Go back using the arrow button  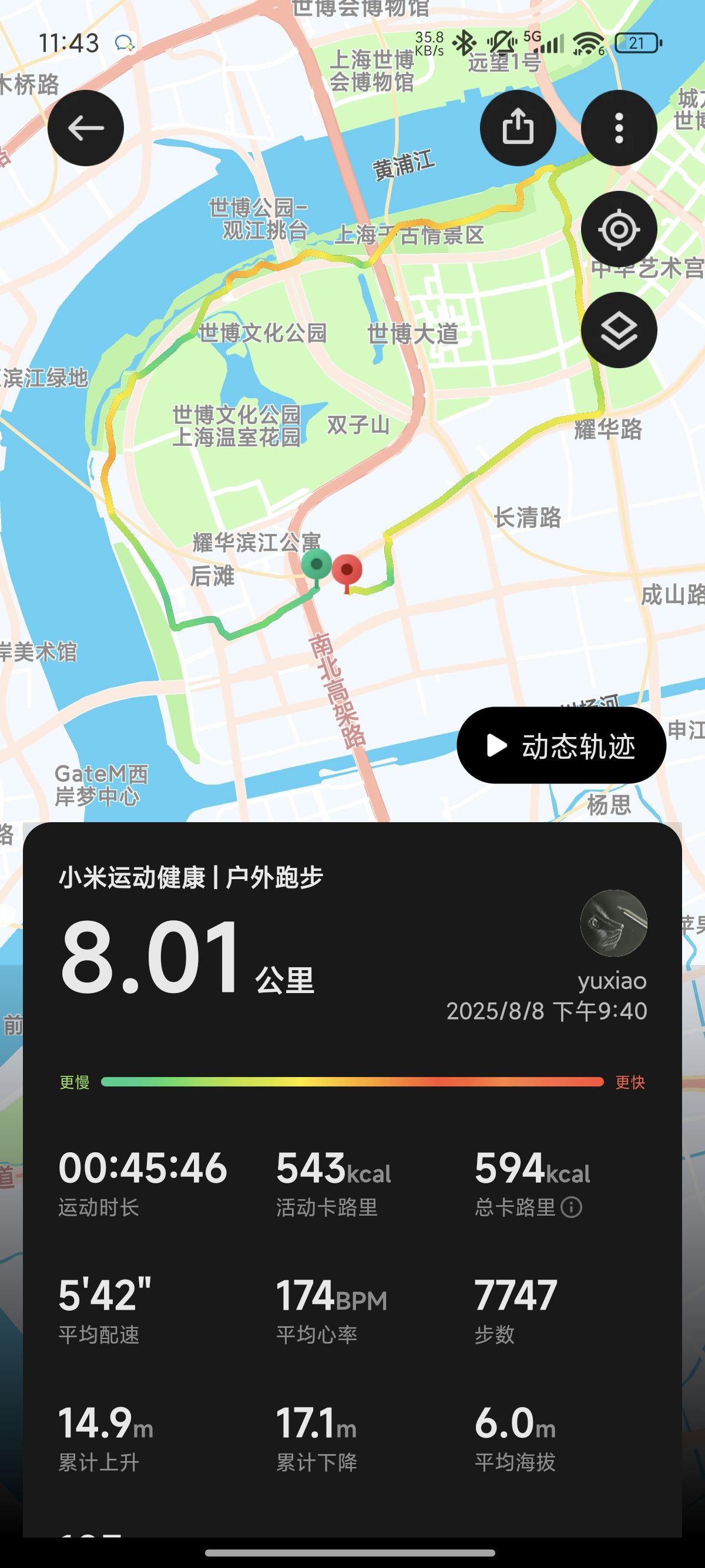[86, 128]
